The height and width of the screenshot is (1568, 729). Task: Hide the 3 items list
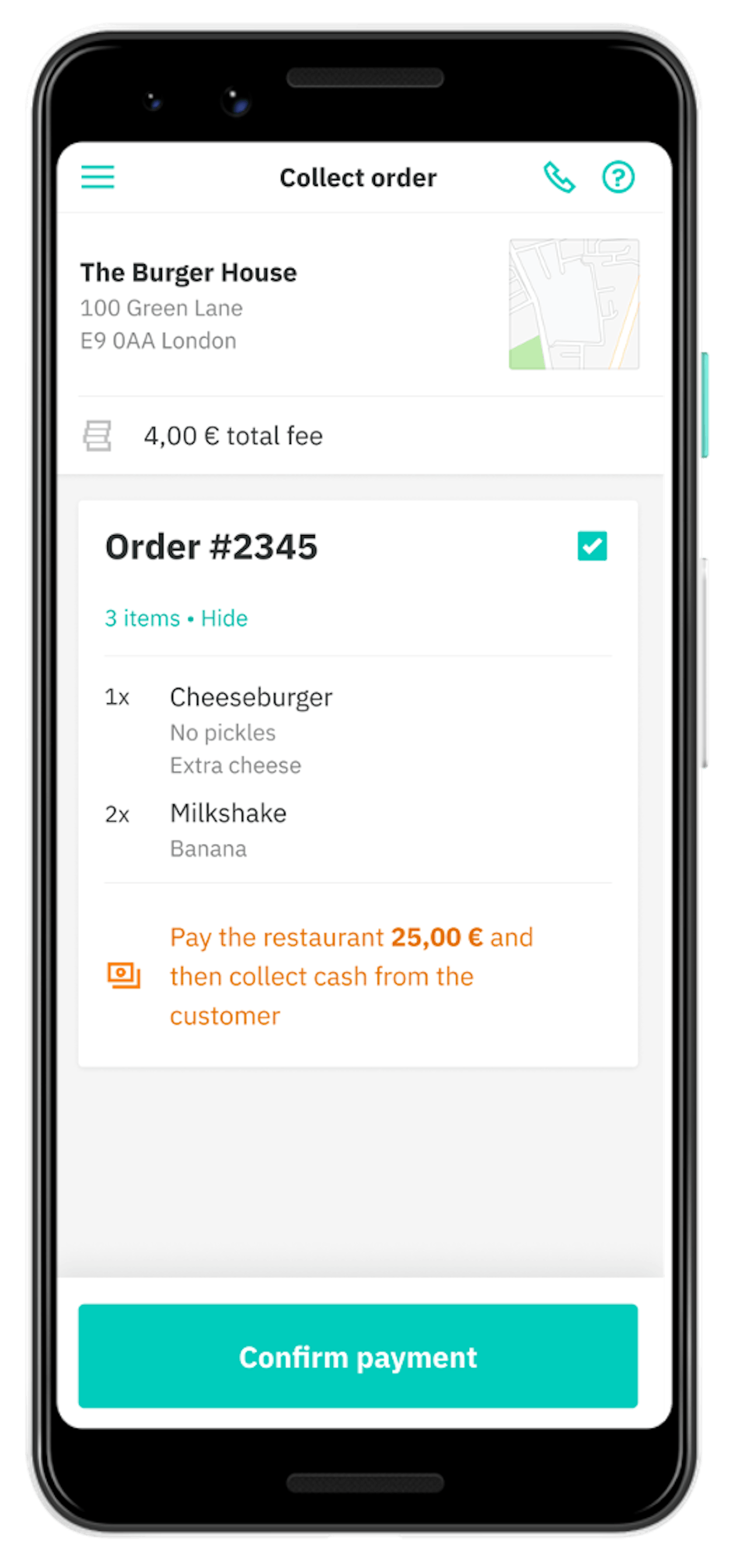click(x=224, y=618)
